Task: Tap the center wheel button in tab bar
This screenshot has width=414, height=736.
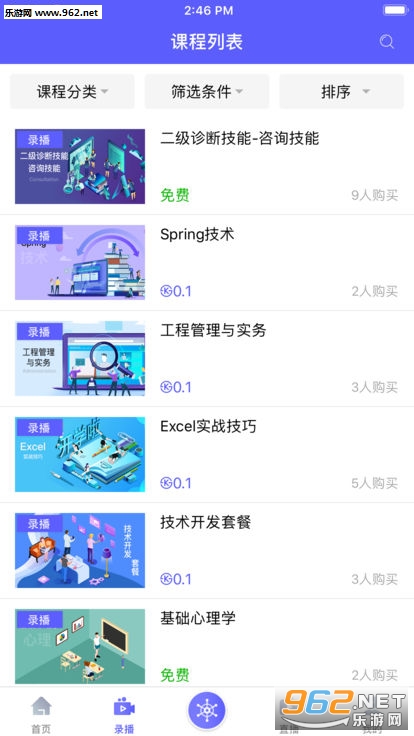Action: (207, 710)
